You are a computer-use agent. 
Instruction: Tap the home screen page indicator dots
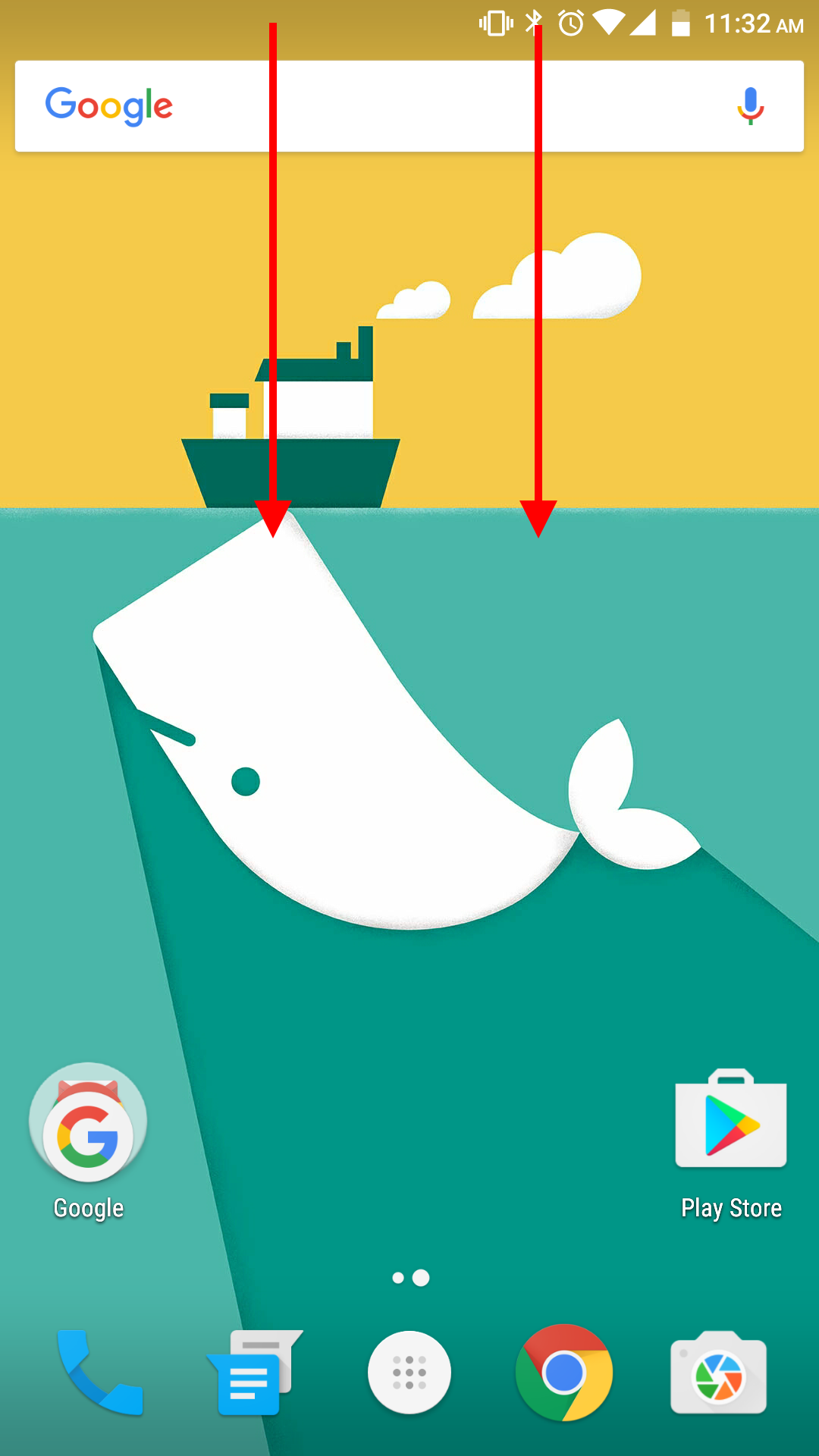tap(410, 1279)
